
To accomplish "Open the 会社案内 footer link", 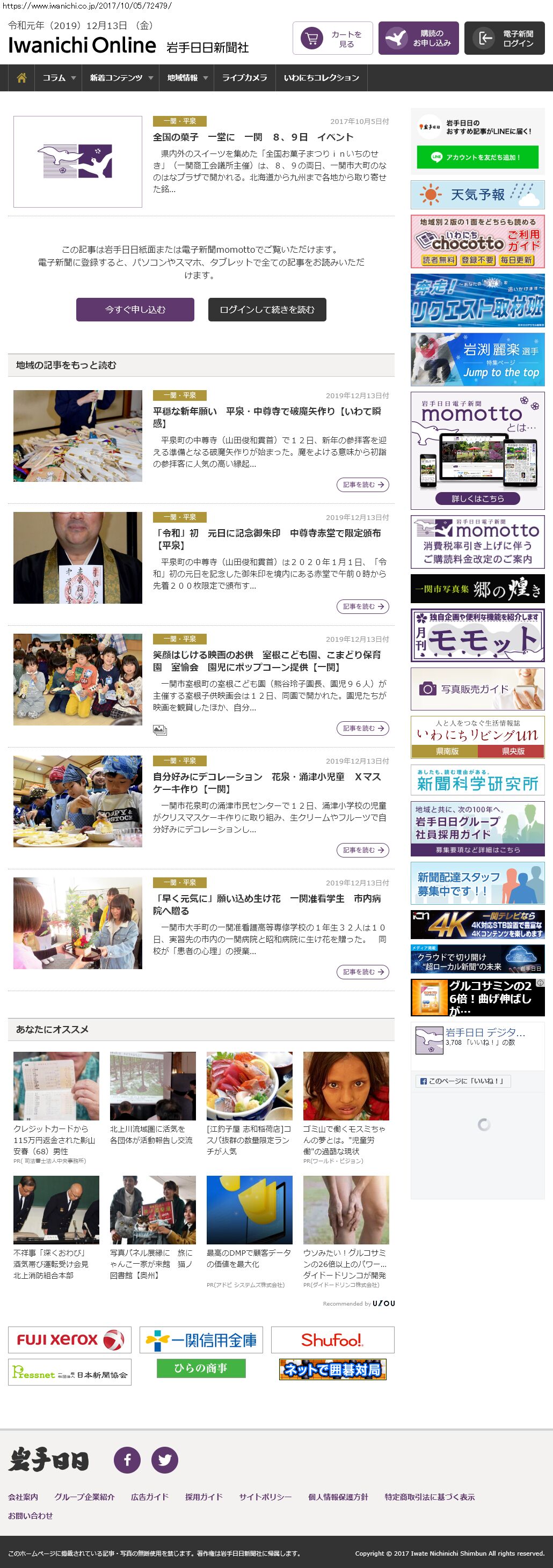I will [23, 1497].
